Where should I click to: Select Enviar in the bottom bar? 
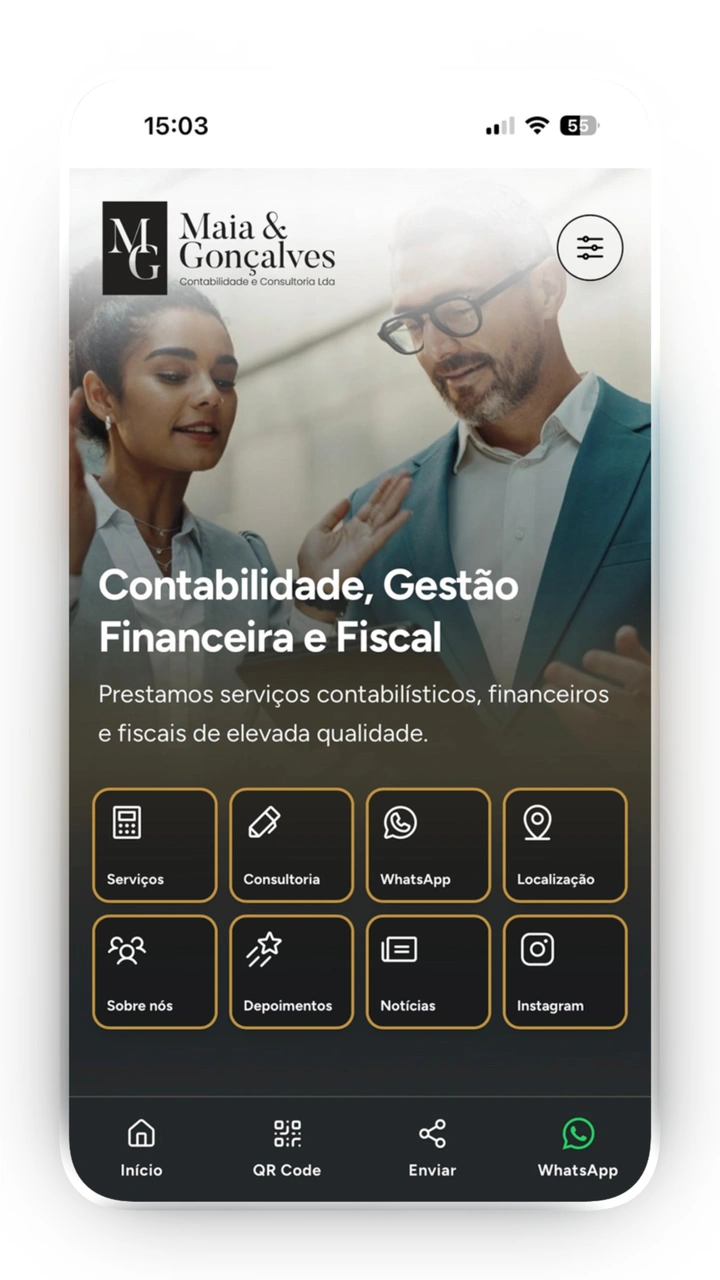[x=432, y=1148]
